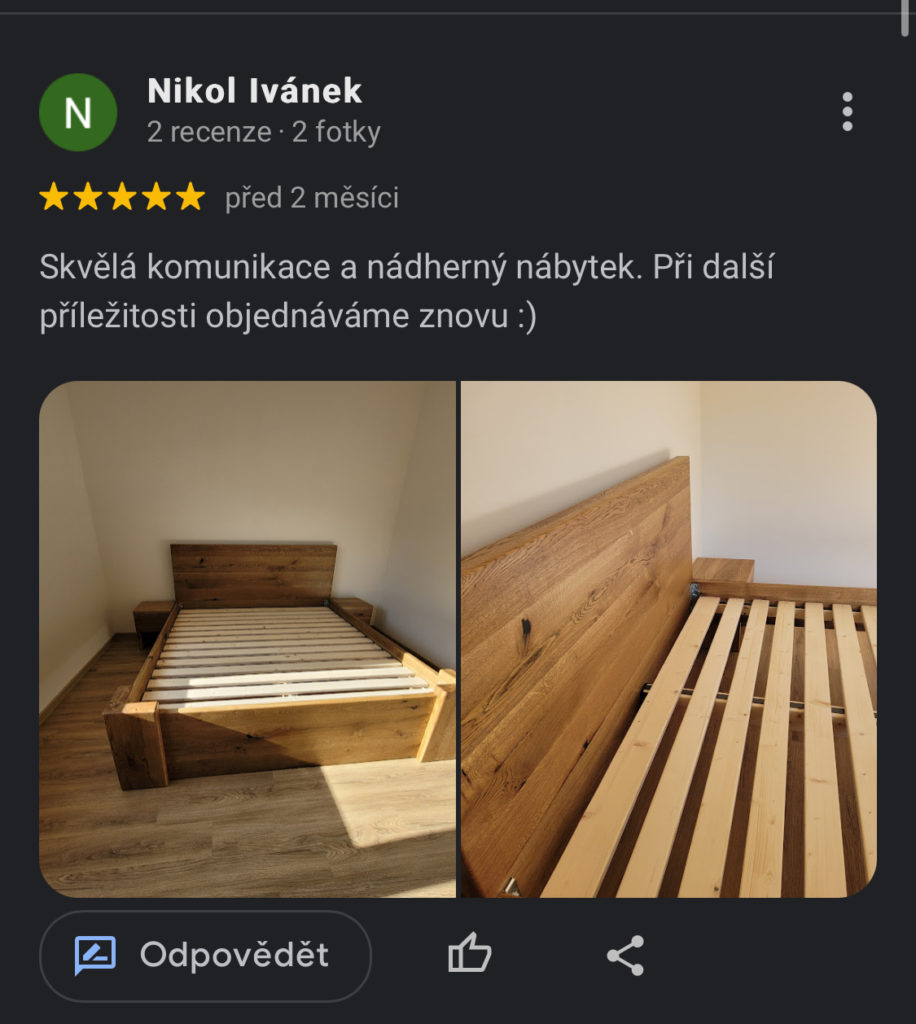
Task: Open the headboard close-up photo
Action: coord(668,639)
